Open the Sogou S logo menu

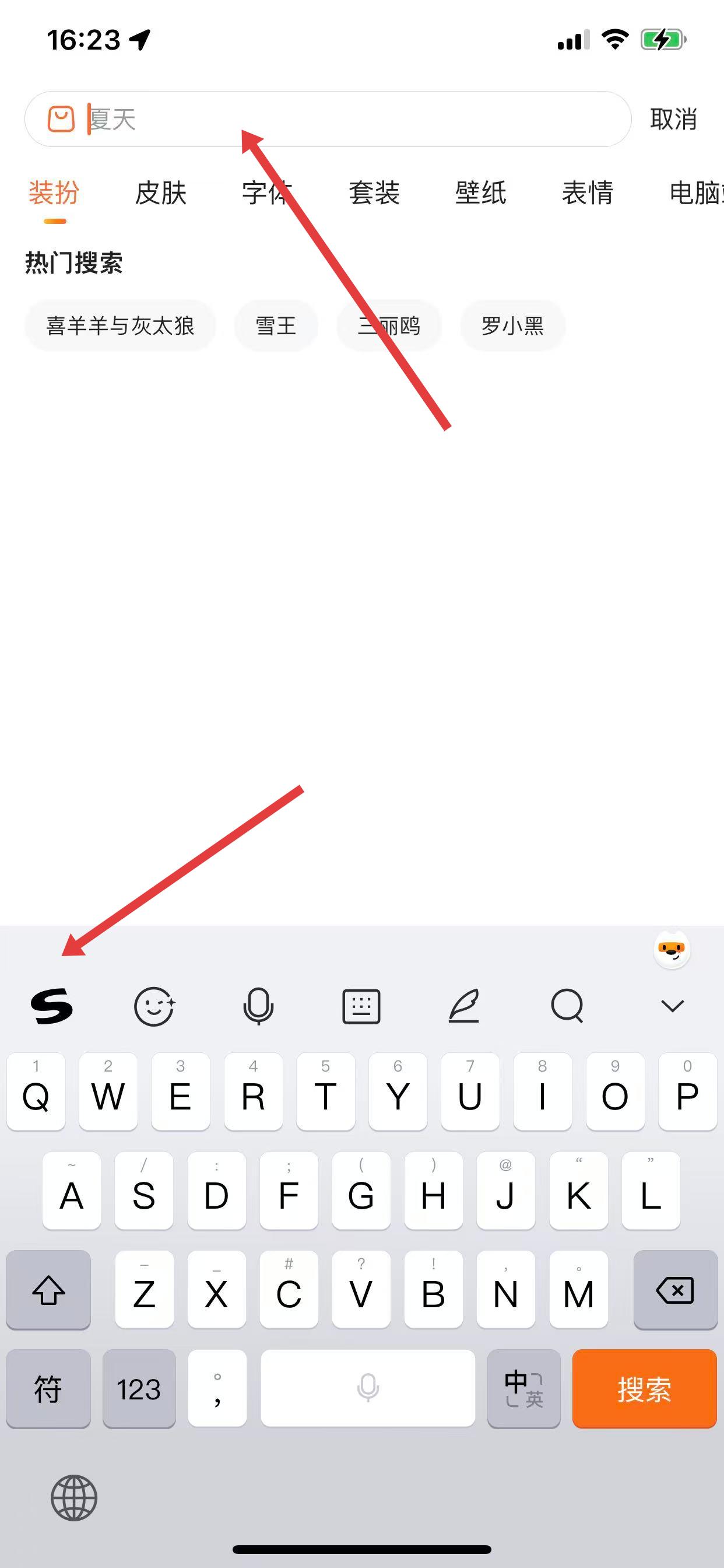[x=52, y=1006]
